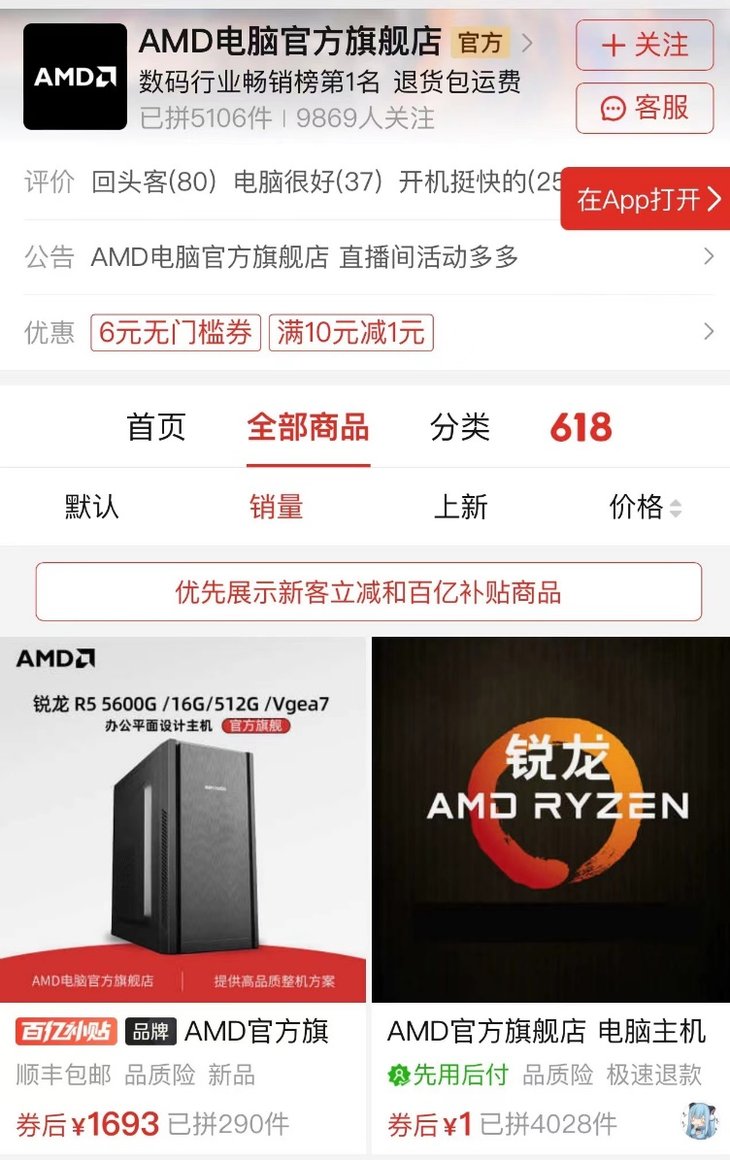Open the 锐龙 R5 5600G desktop product

183,820
